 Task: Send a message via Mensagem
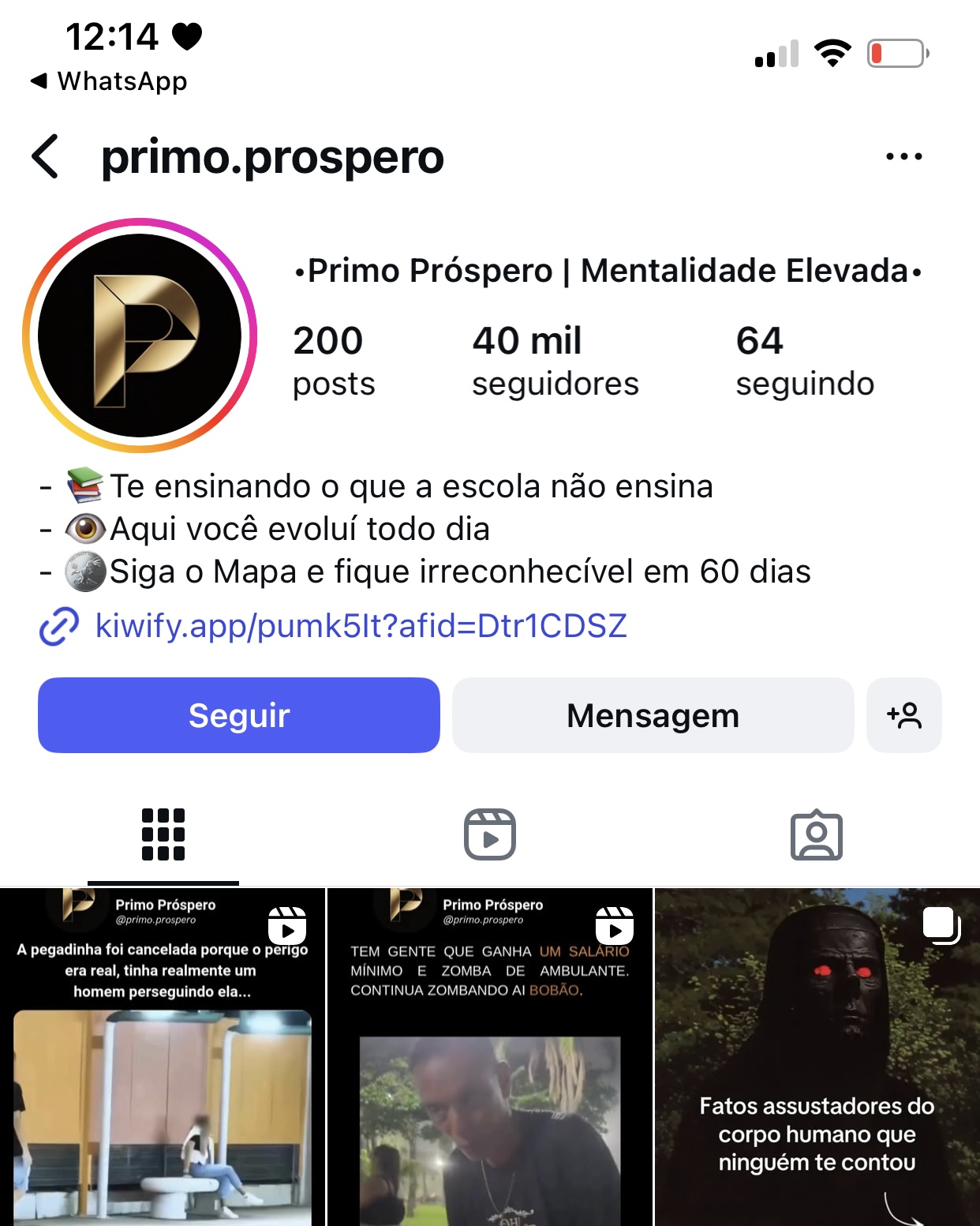pyautogui.click(x=653, y=715)
